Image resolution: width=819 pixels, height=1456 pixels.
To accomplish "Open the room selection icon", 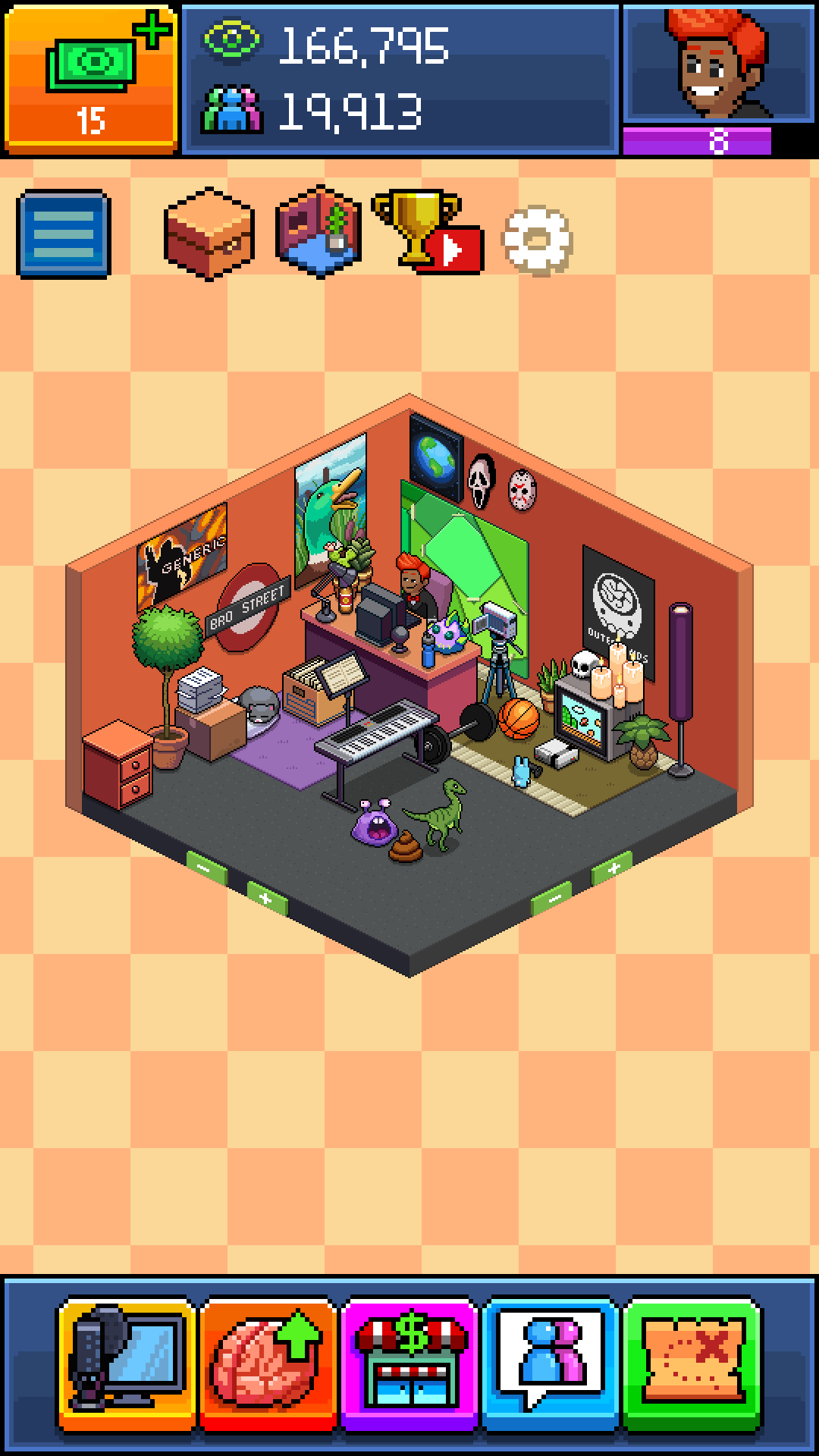I will (x=318, y=232).
